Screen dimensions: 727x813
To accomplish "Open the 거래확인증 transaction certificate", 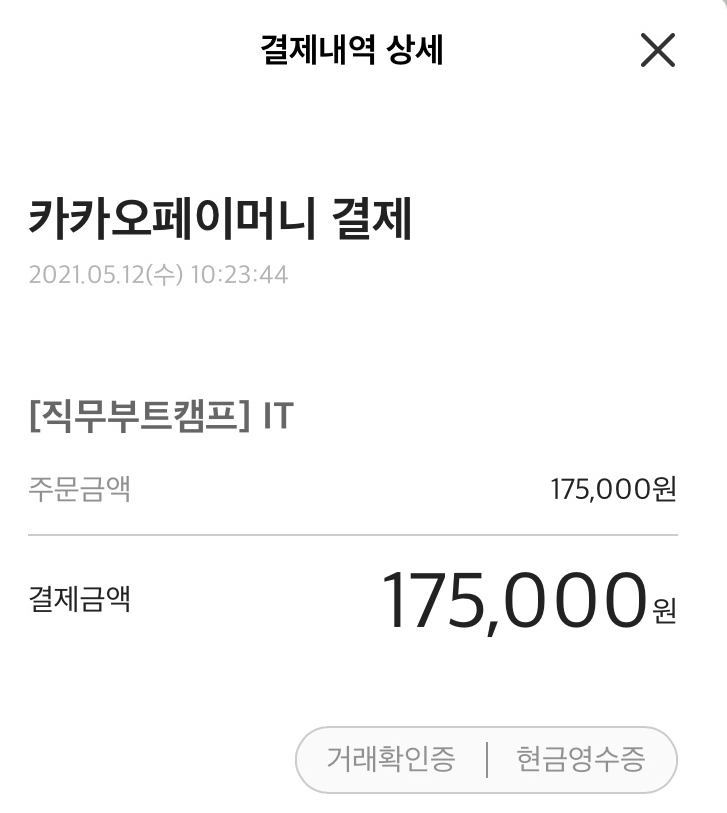I will tap(391, 760).
